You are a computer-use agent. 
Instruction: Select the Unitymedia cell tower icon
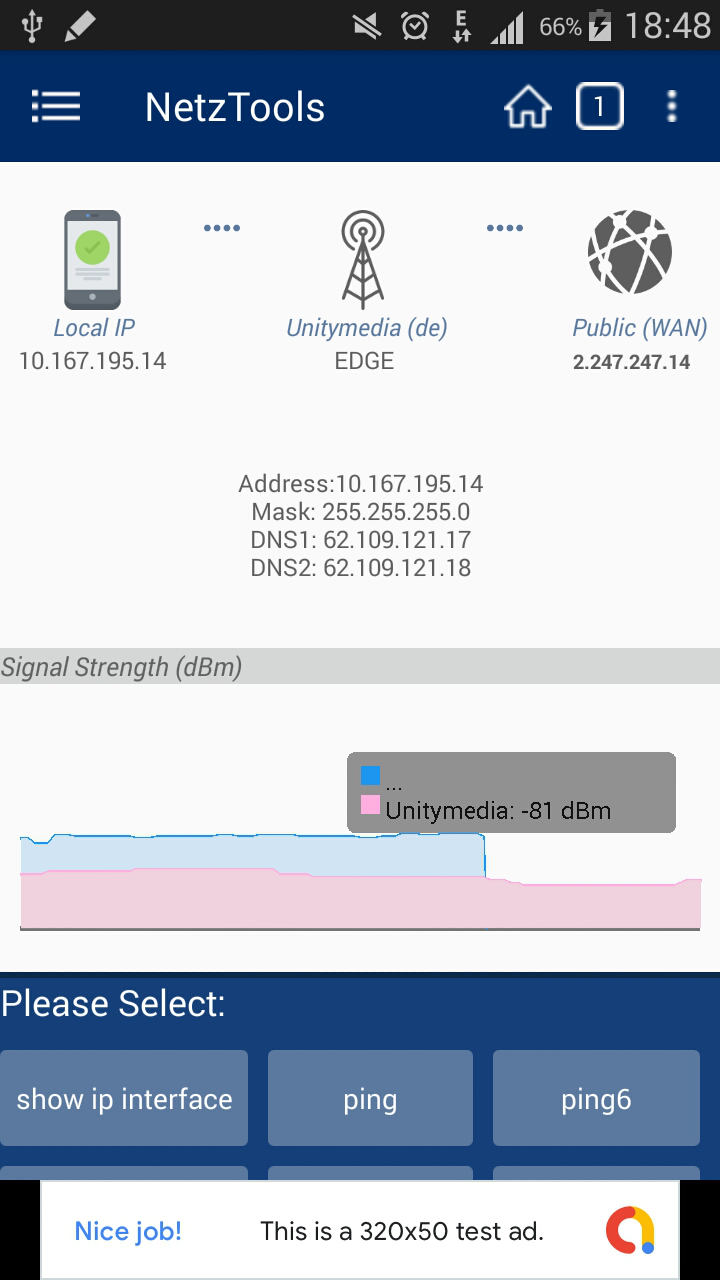[363, 255]
